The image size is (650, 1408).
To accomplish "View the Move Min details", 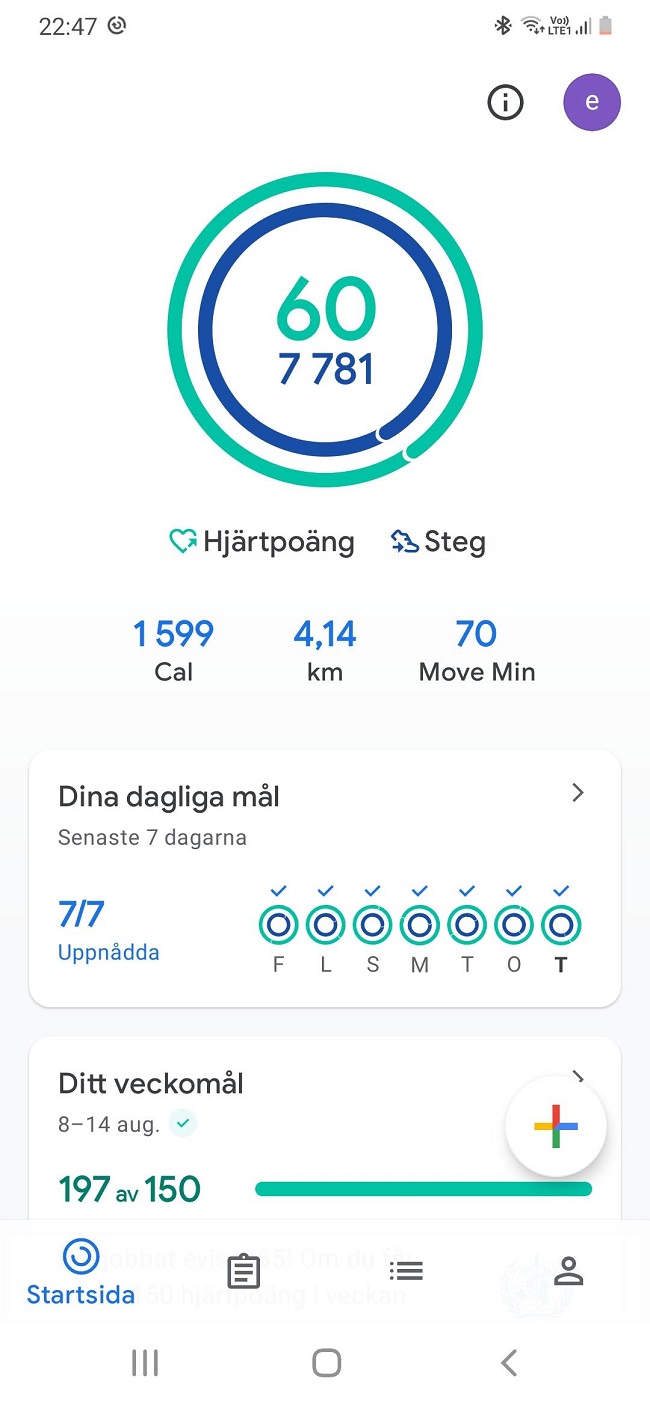I will coord(477,650).
